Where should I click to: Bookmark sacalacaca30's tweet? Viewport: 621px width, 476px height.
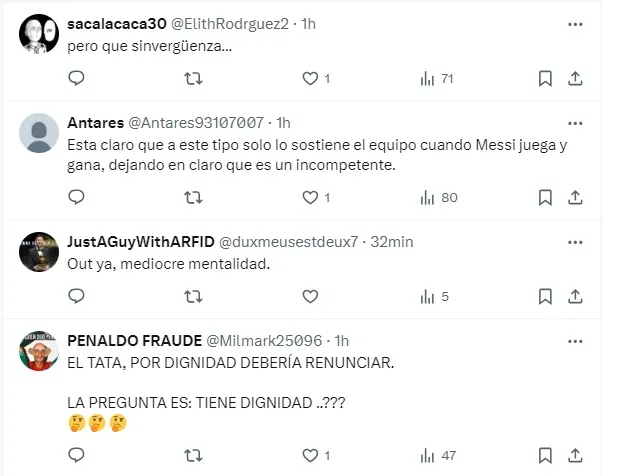(x=545, y=78)
